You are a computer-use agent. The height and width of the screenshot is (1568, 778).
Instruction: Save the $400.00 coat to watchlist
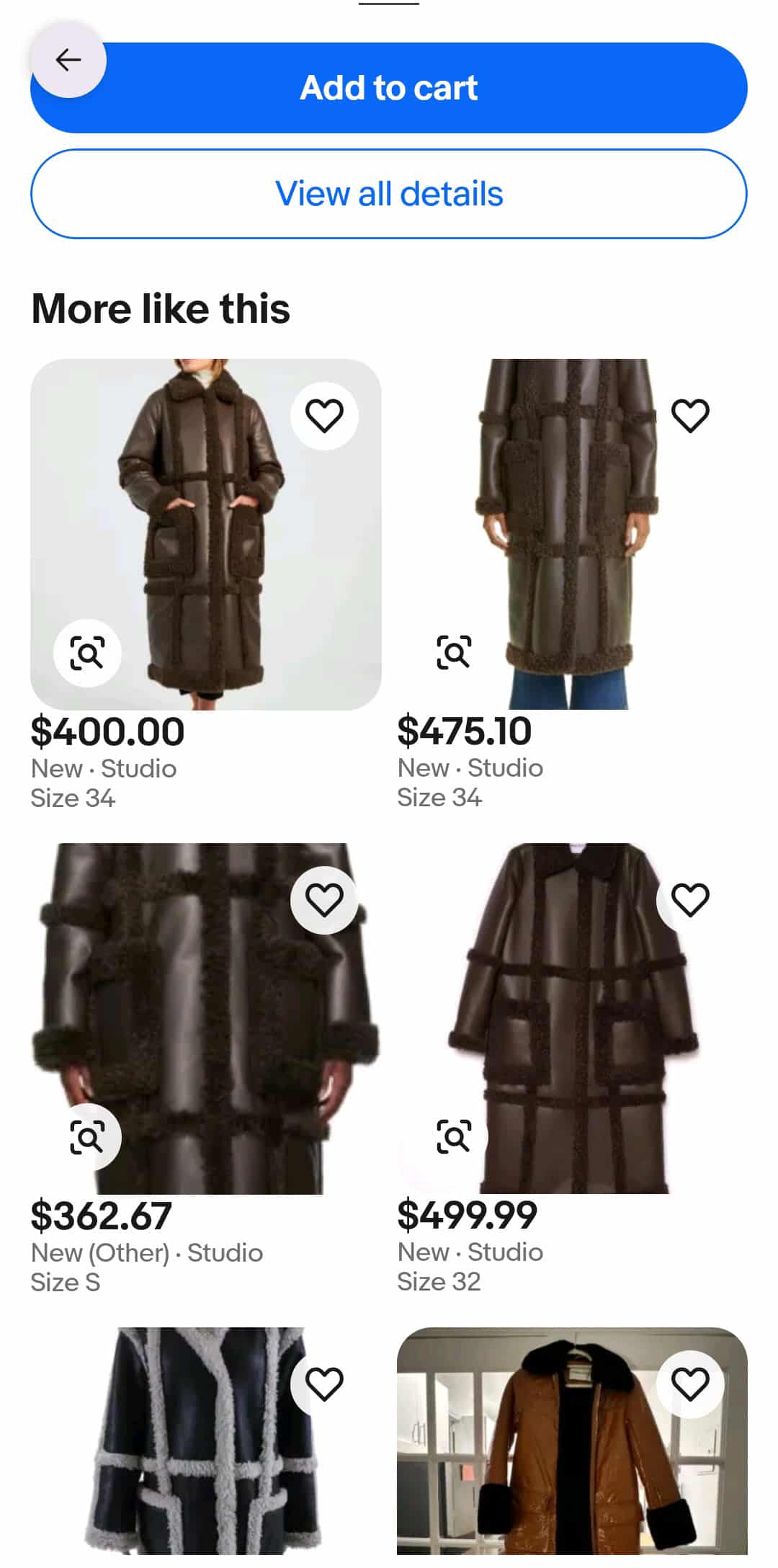click(324, 416)
